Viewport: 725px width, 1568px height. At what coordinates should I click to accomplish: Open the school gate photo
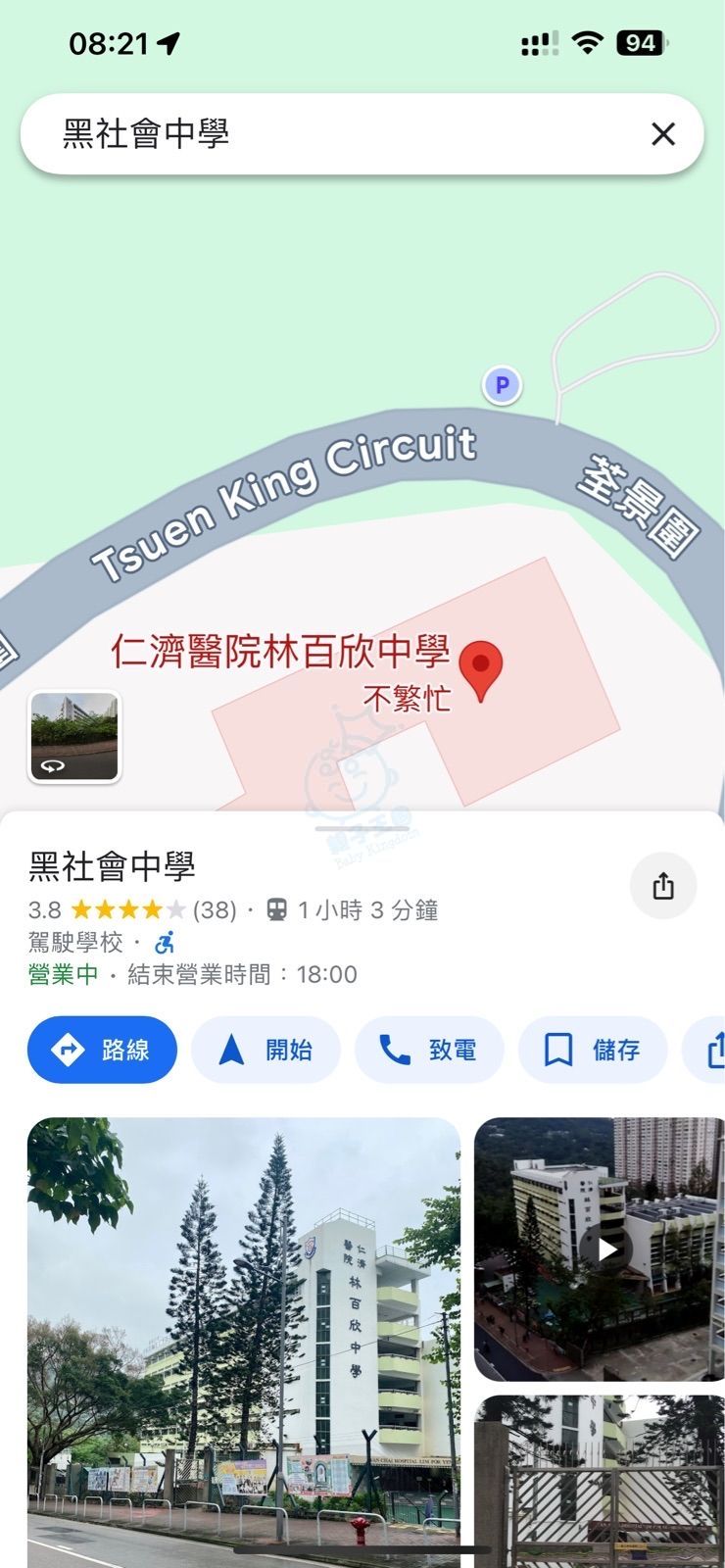(x=600, y=1480)
